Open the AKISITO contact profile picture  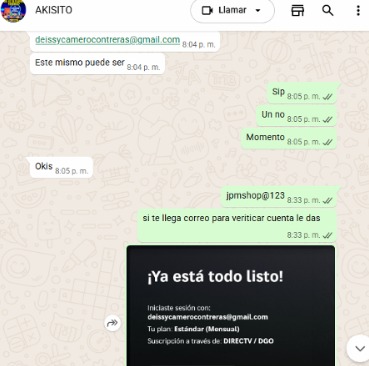click(13, 11)
